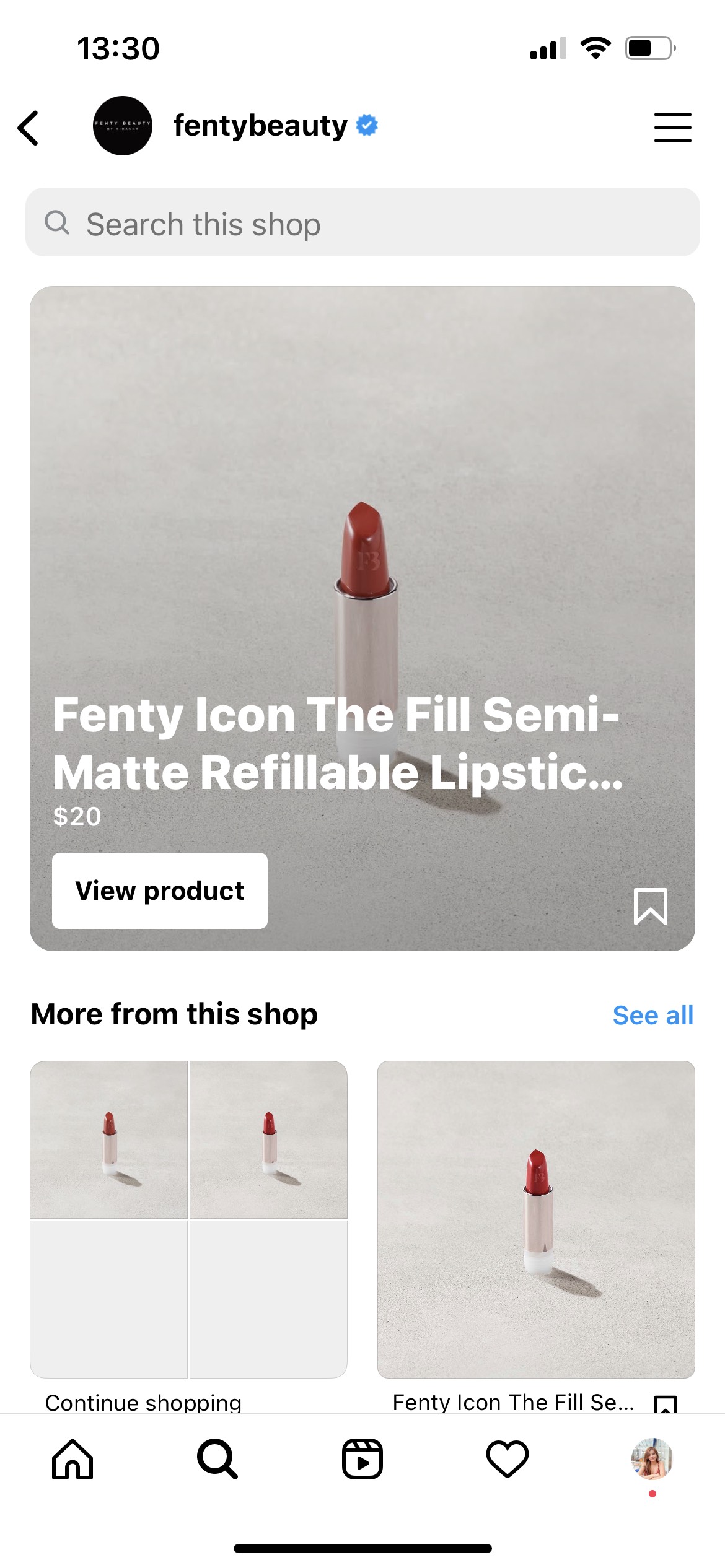This screenshot has width=725, height=1568.
Task: Go back using the left chevron arrow
Action: point(28,126)
